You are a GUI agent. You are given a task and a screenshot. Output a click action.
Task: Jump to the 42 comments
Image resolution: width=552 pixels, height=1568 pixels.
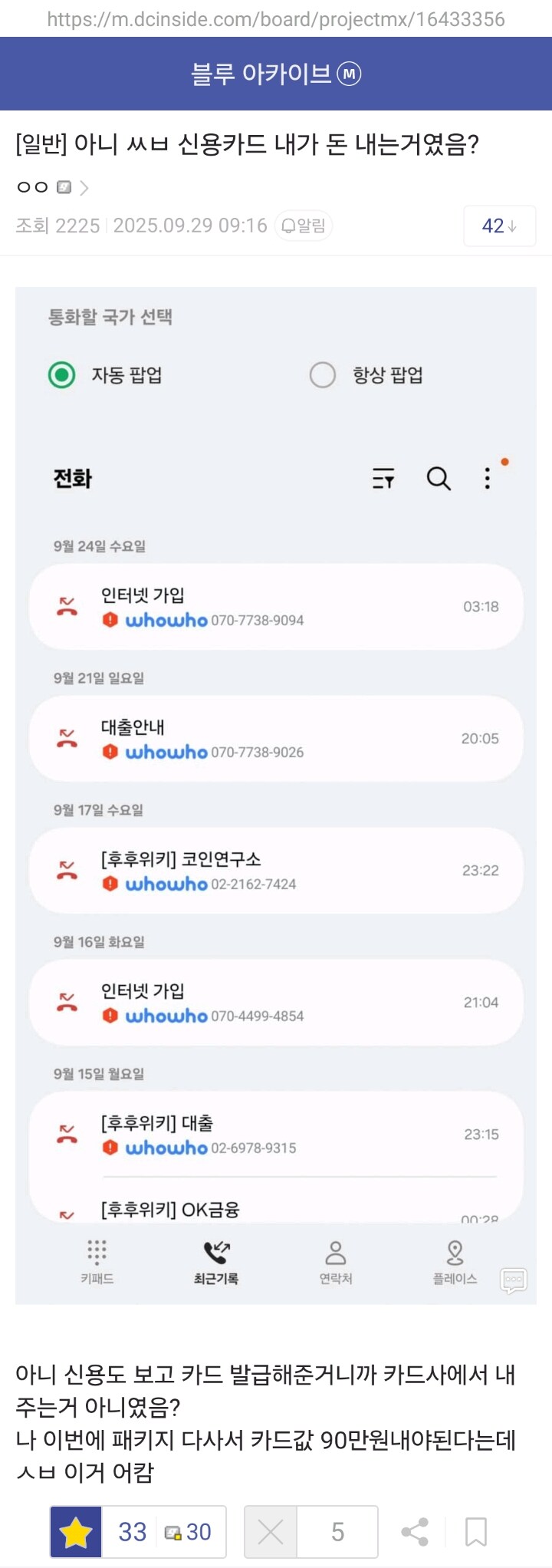pyautogui.click(x=499, y=226)
